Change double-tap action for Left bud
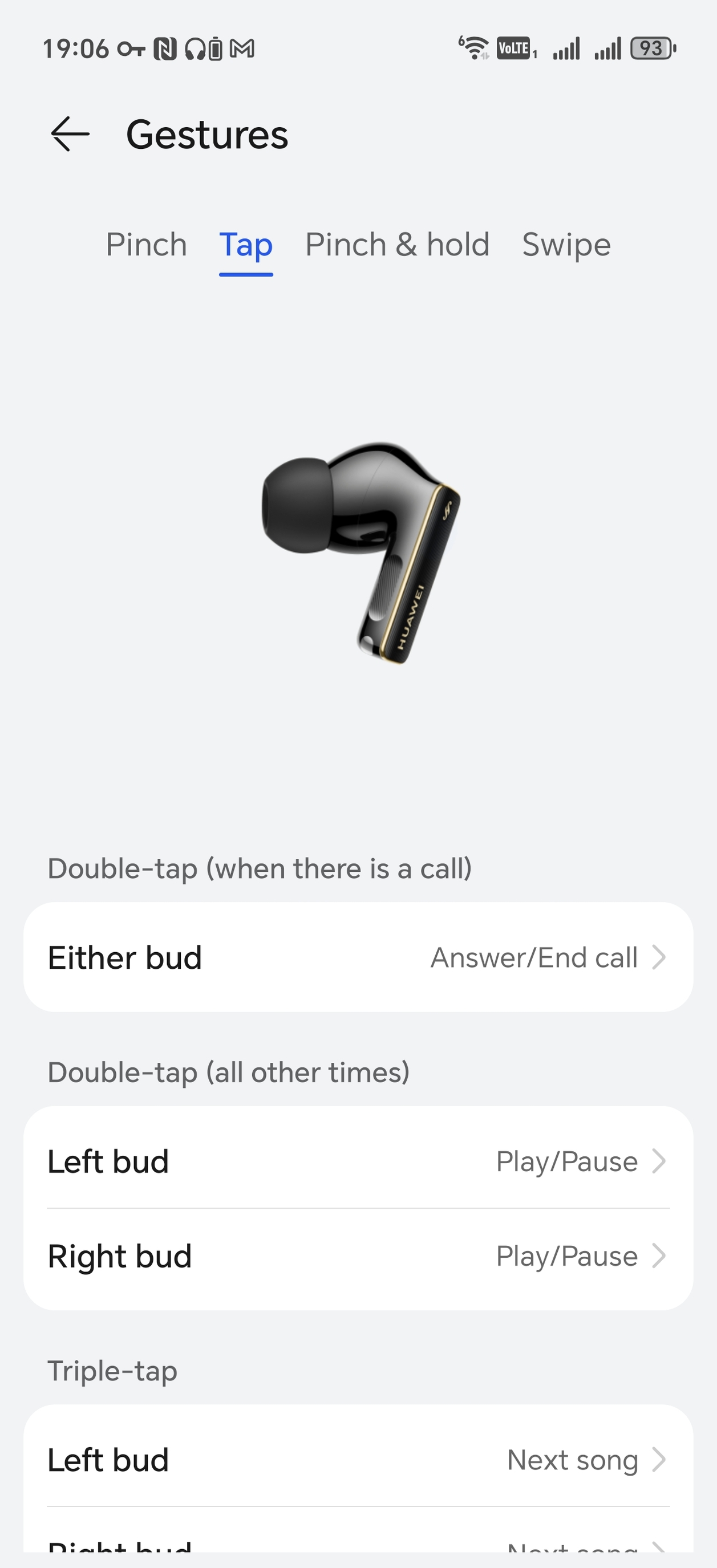This screenshot has width=717, height=1568. (358, 1161)
